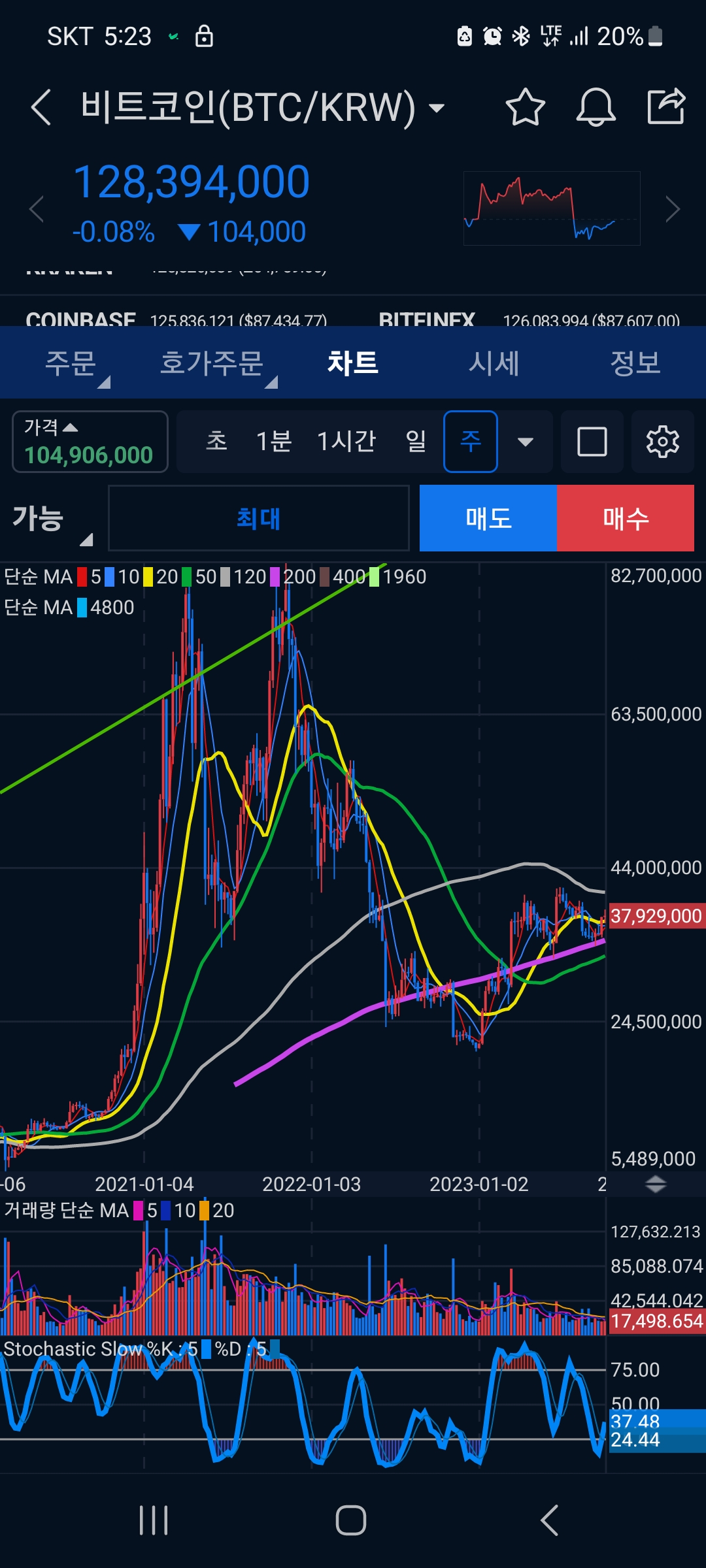
Task: Select the 1시간 chart interval
Action: pos(346,442)
